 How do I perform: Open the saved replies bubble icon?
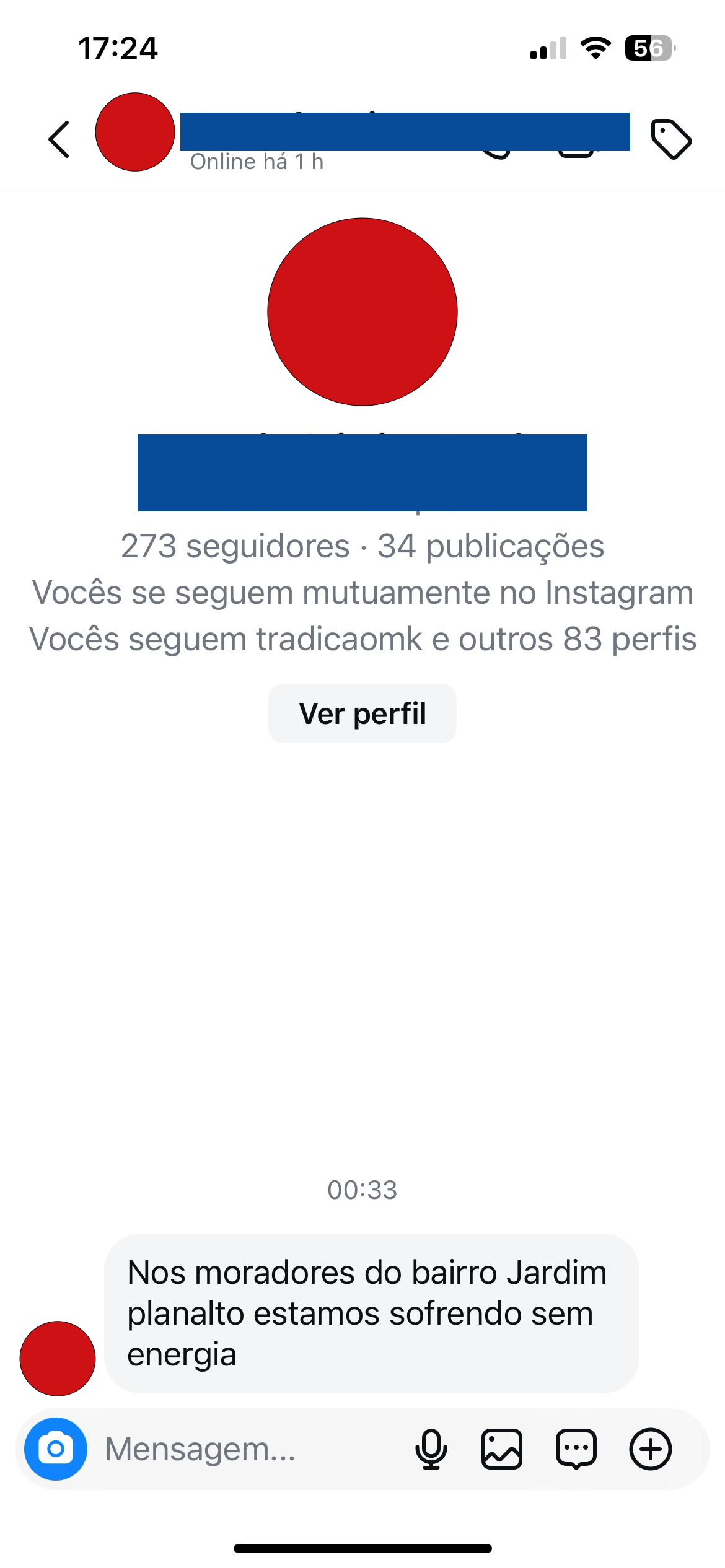pos(576,1449)
